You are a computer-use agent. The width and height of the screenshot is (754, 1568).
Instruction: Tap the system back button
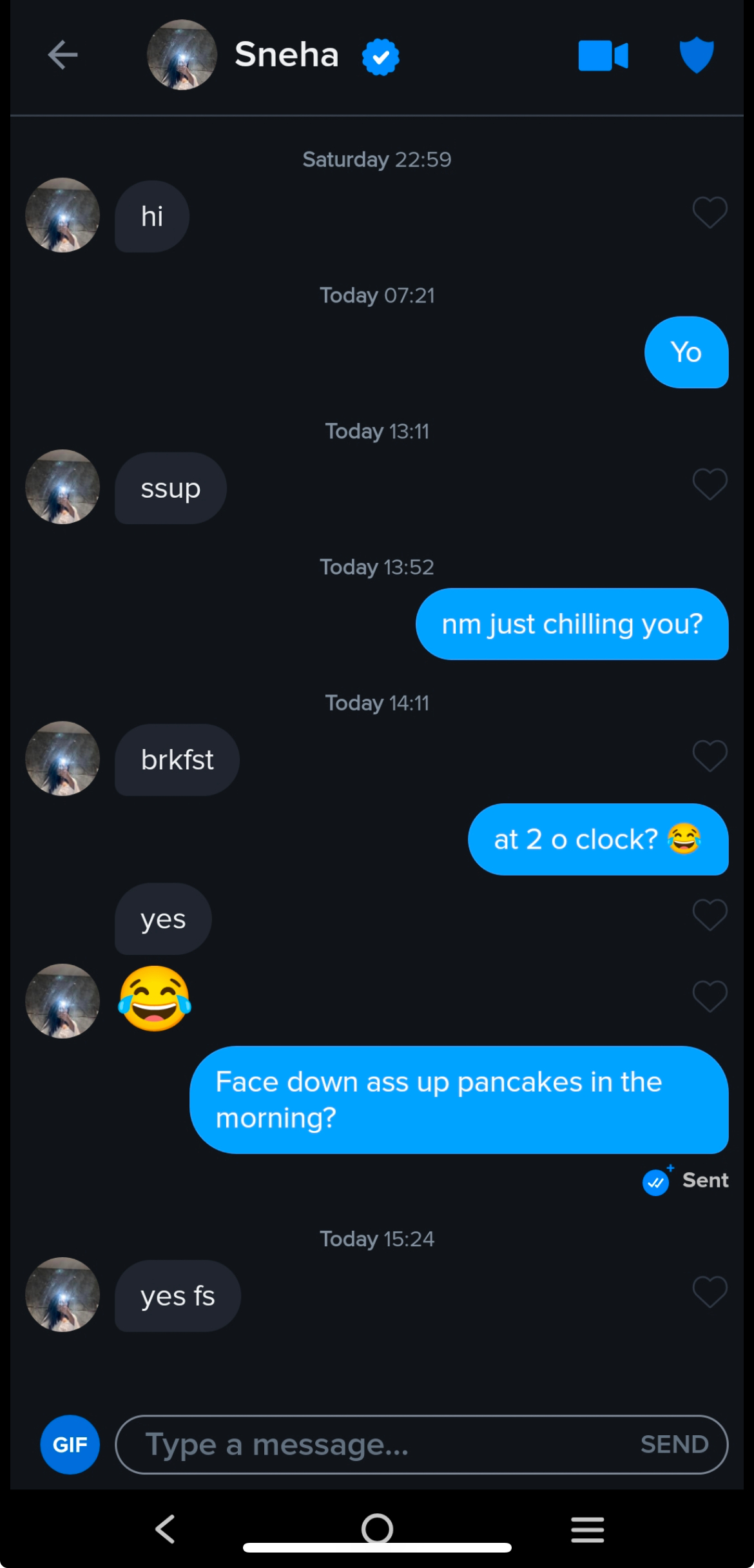pyautogui.click(x=166, y=1529)
